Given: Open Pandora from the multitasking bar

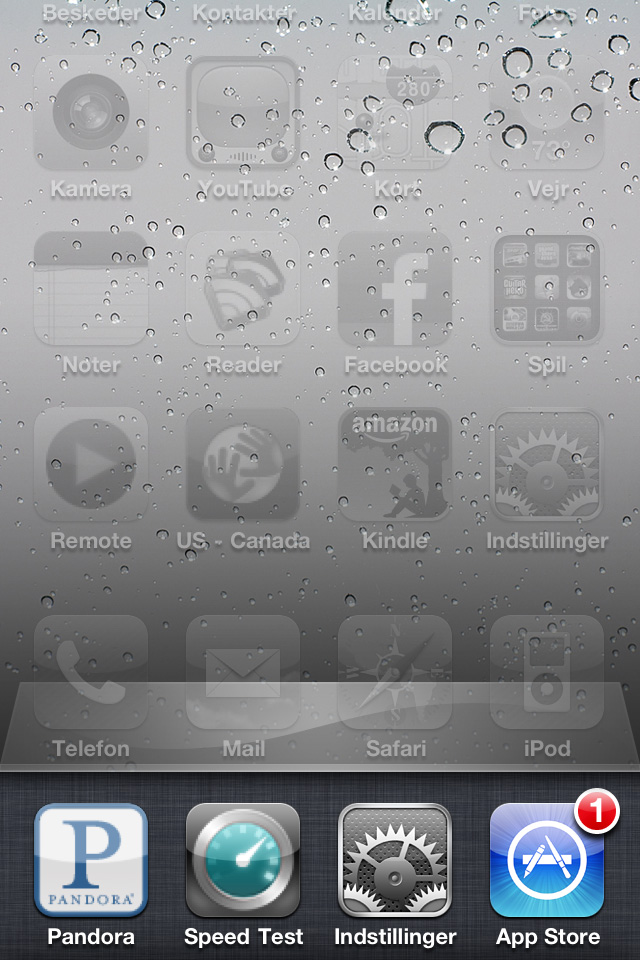Looking at the screenshot, I should point(91,860).
